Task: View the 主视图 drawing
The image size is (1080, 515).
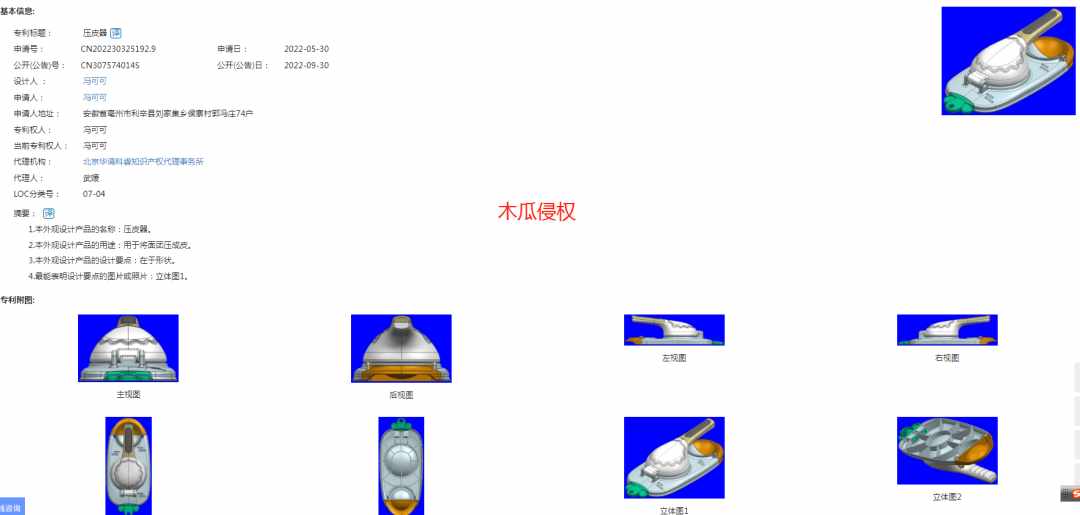Action: (128, 348)
